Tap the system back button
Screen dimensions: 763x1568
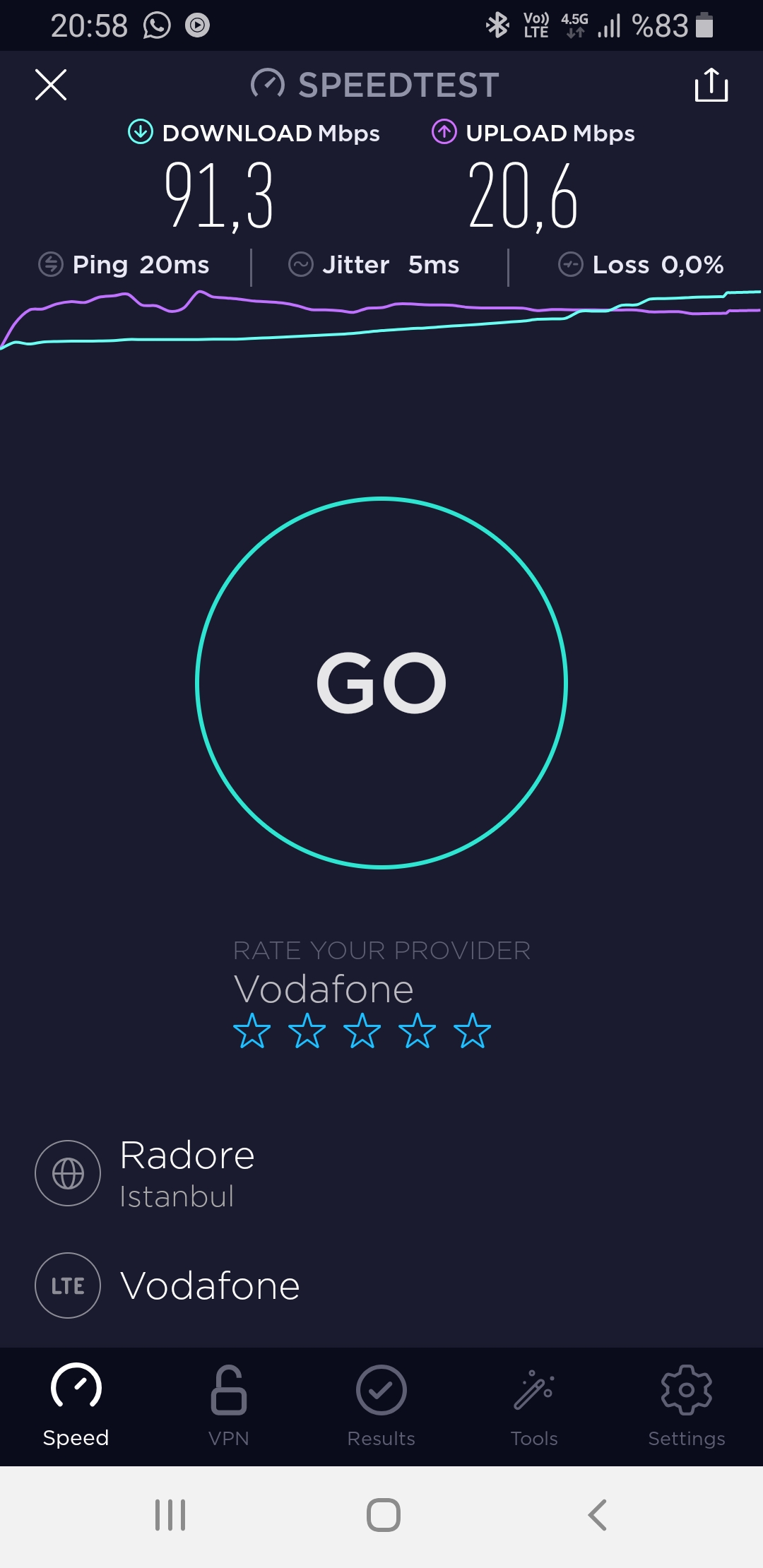597,1515
